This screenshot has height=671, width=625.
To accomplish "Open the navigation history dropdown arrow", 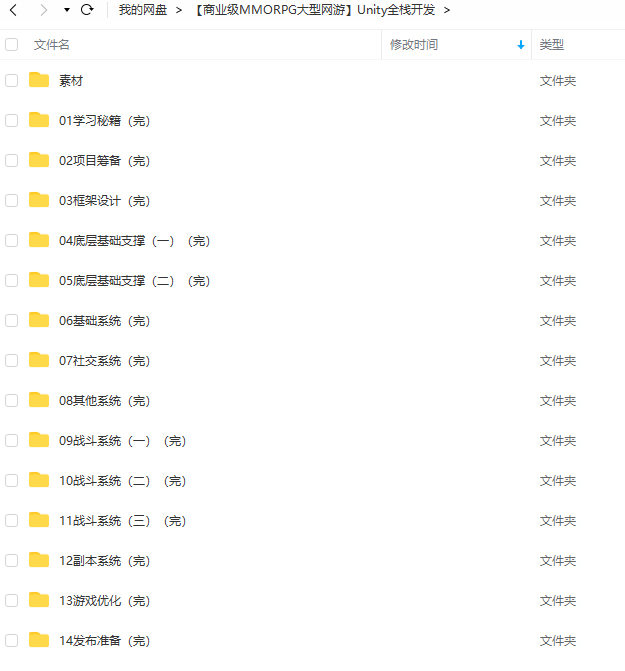I will (66, 10).
